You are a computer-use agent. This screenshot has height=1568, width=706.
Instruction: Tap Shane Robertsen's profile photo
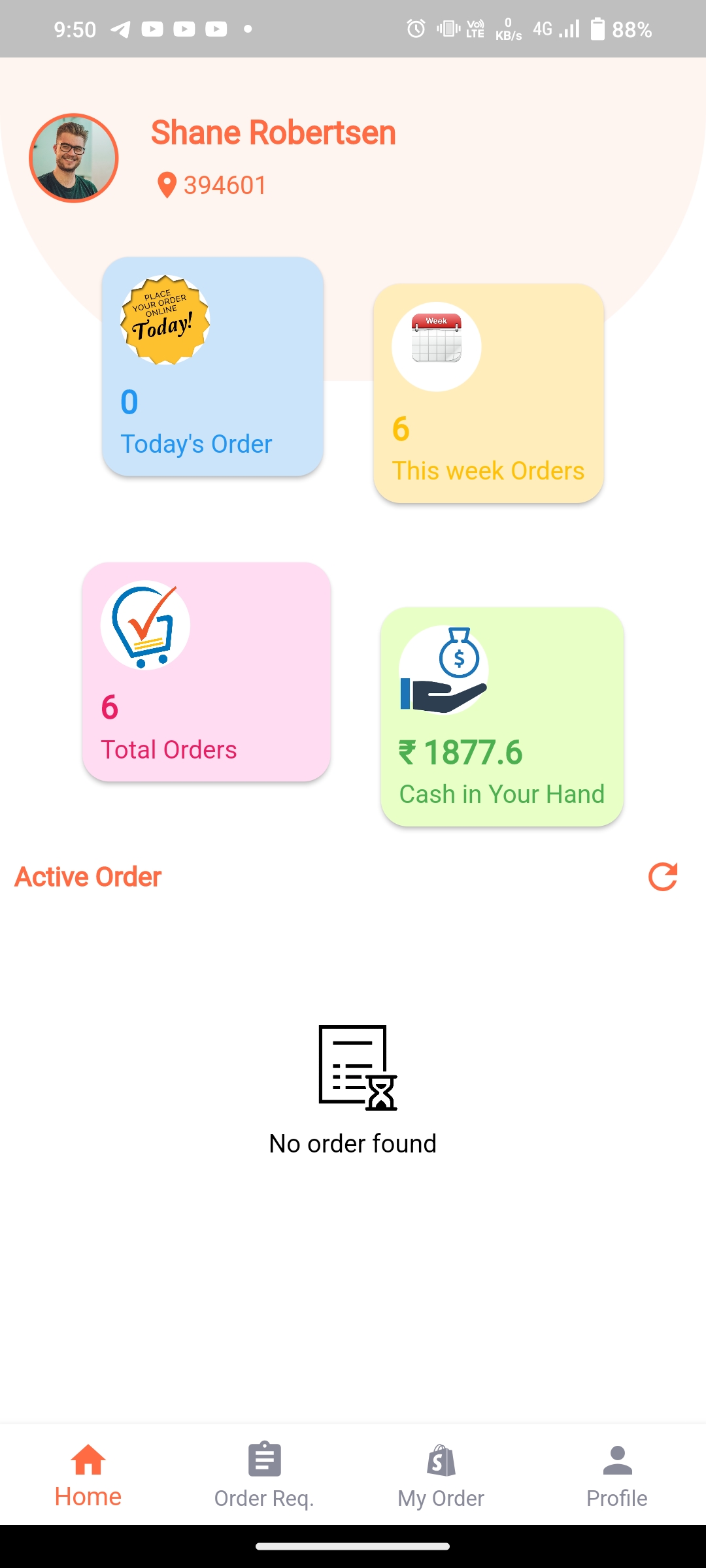(74, 158)
